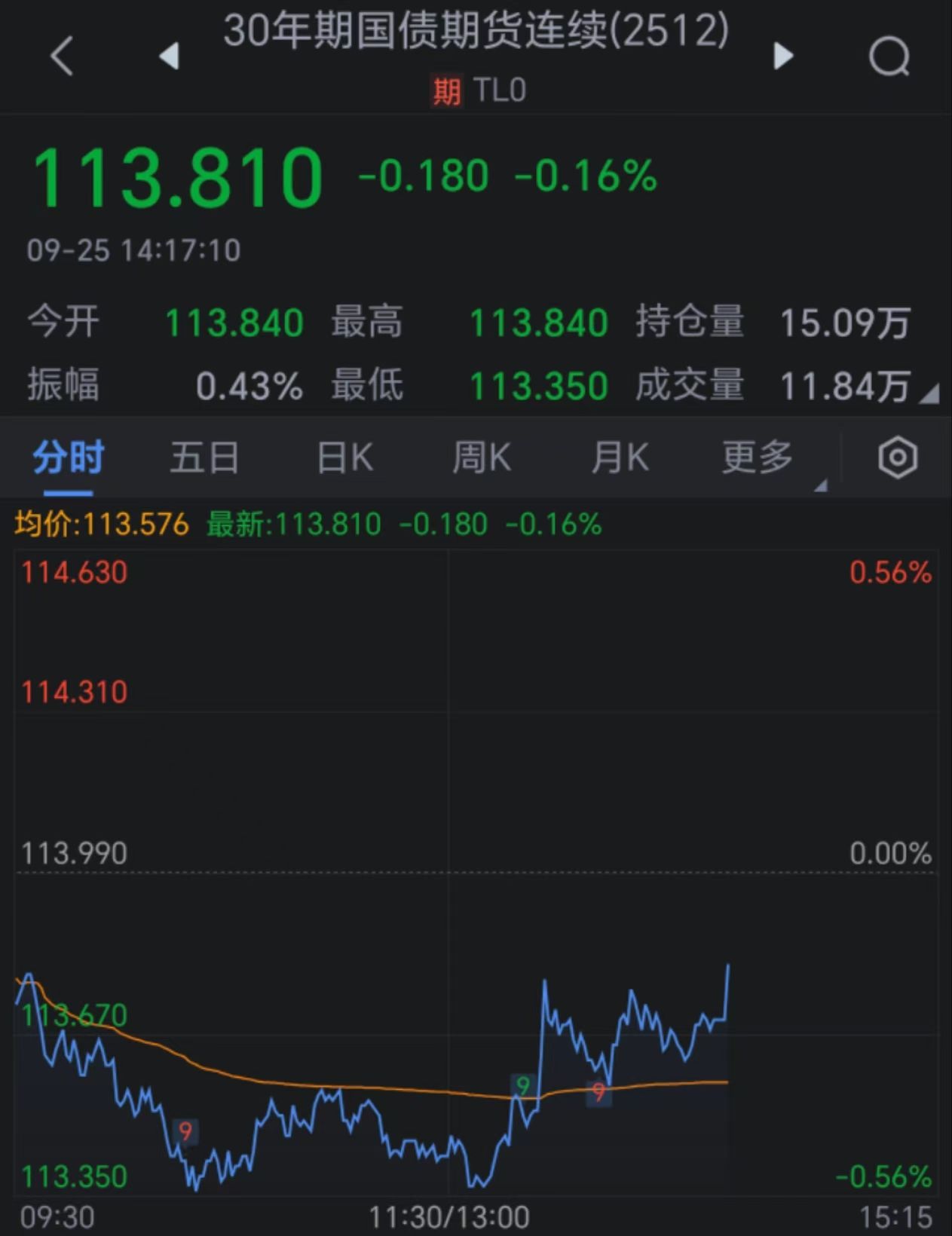Switch to the 月K monthly tab
Viewport: 952px width, 1236px height.
pos(620,457)
